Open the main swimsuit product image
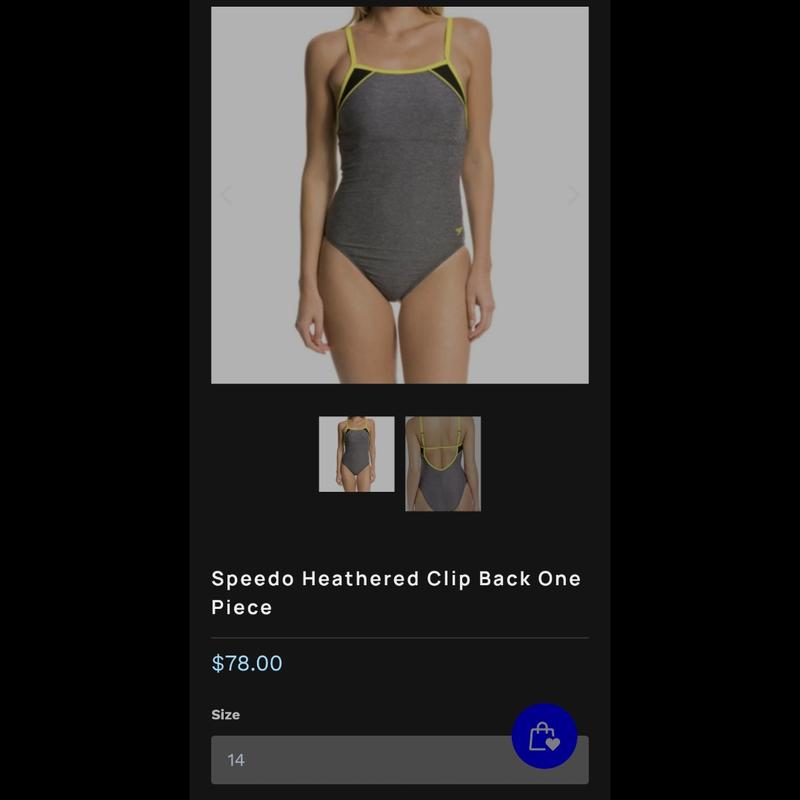 (400, 195)
